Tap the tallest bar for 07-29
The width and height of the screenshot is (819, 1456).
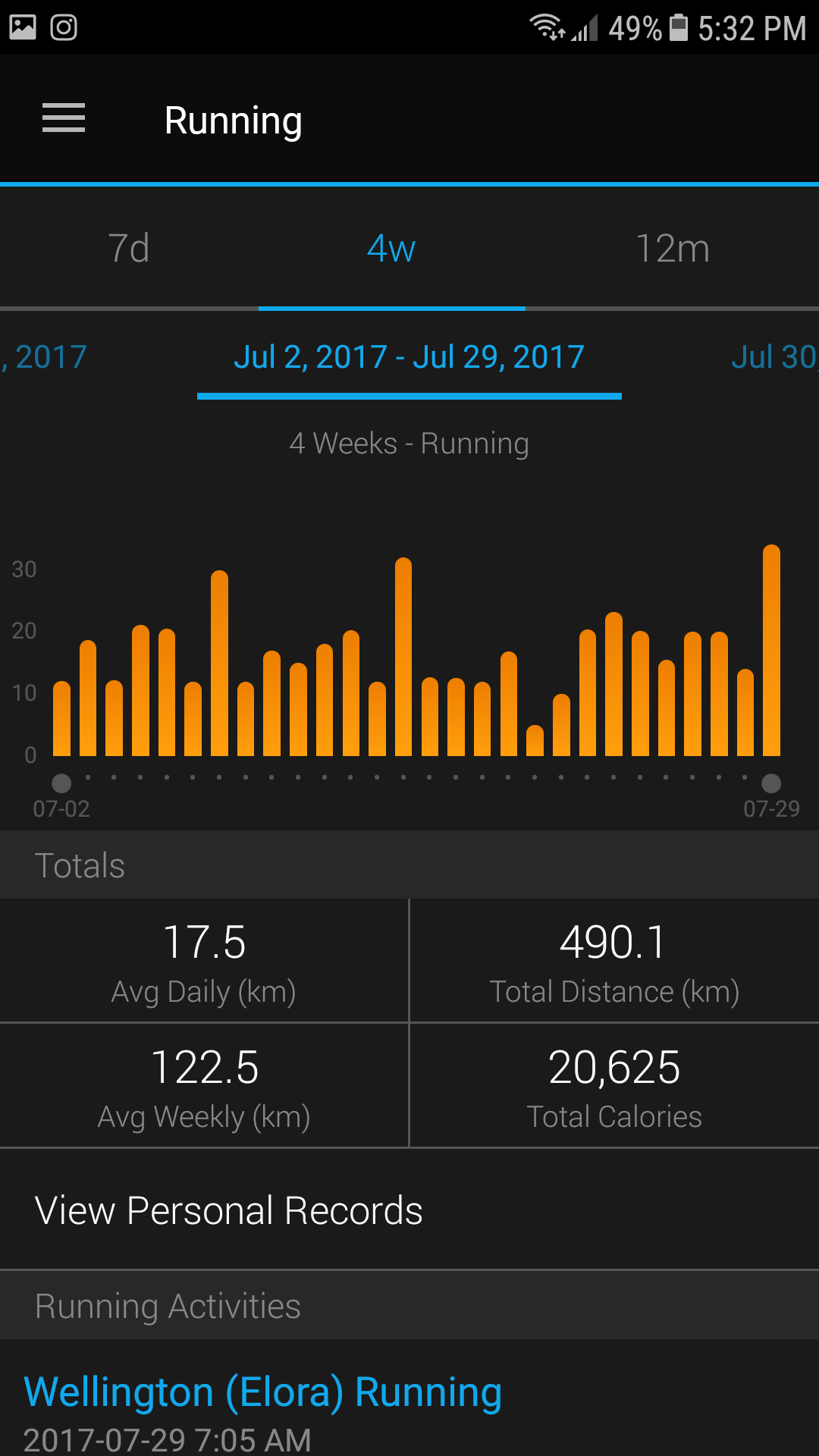coord(771,652)
